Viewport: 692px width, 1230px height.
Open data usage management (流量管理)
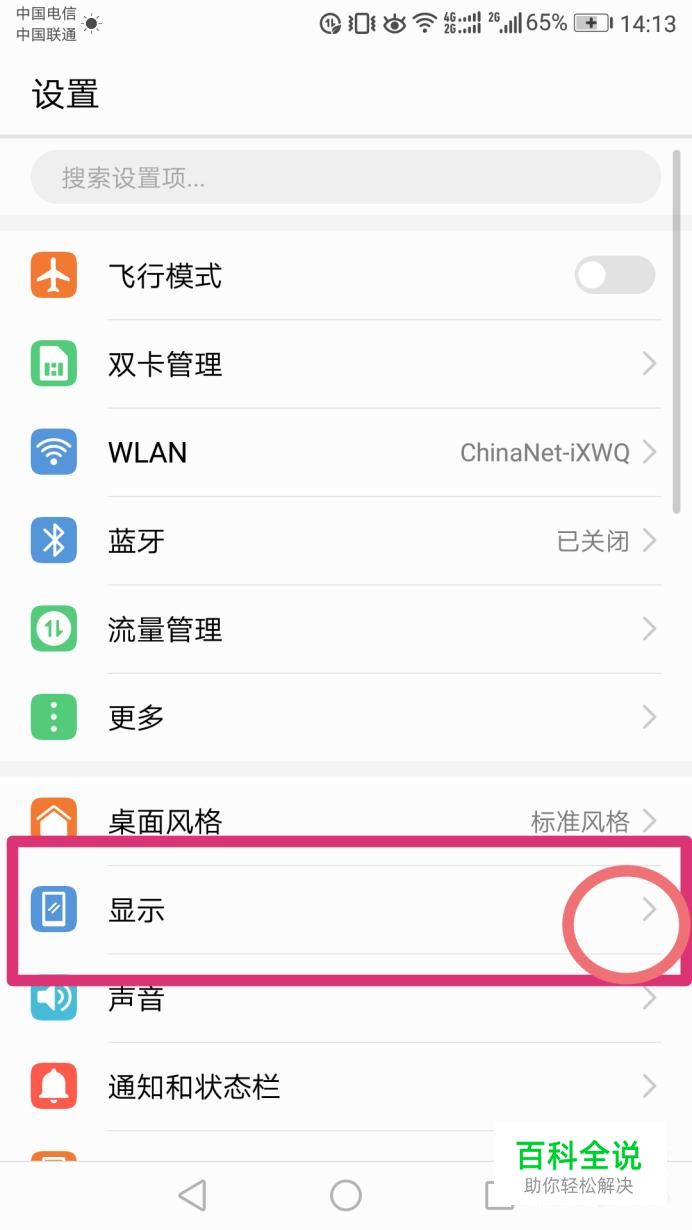(x=345, y=629)
